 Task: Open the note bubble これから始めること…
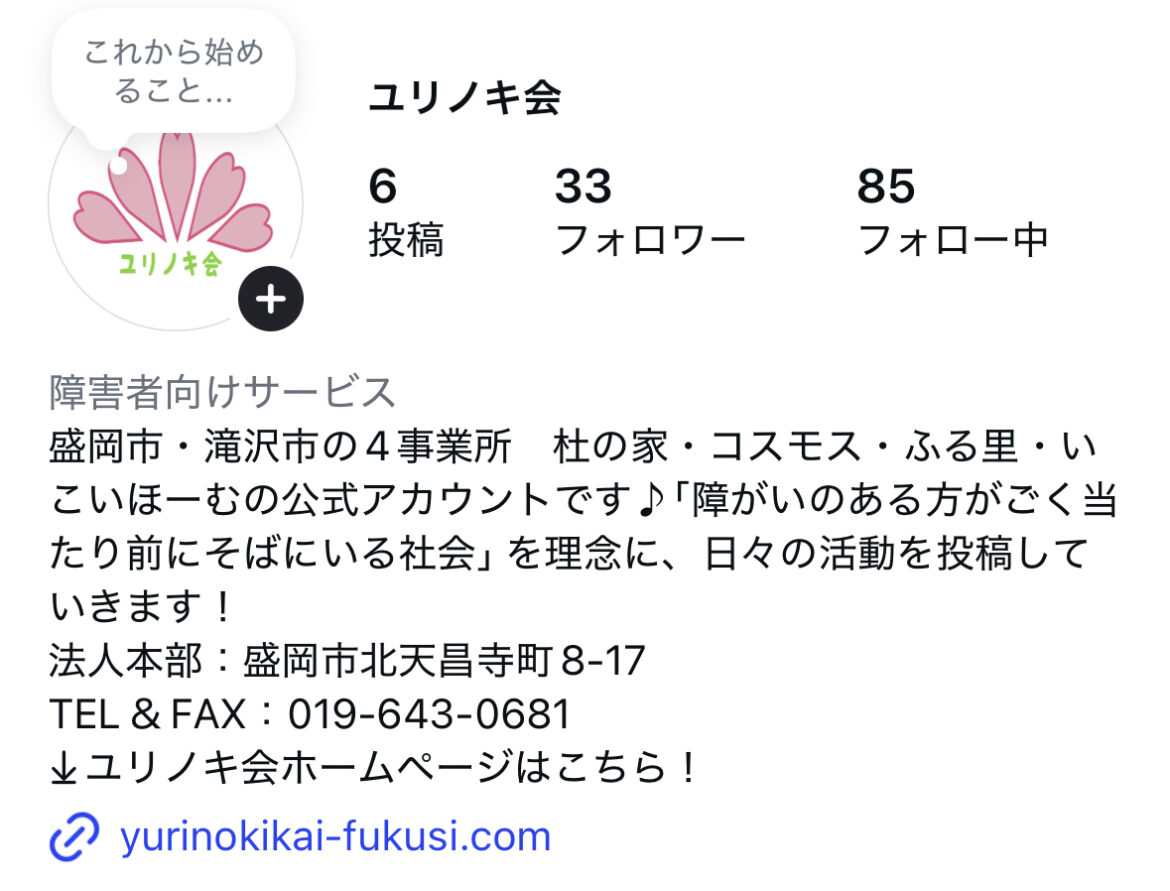click(173, 72)
